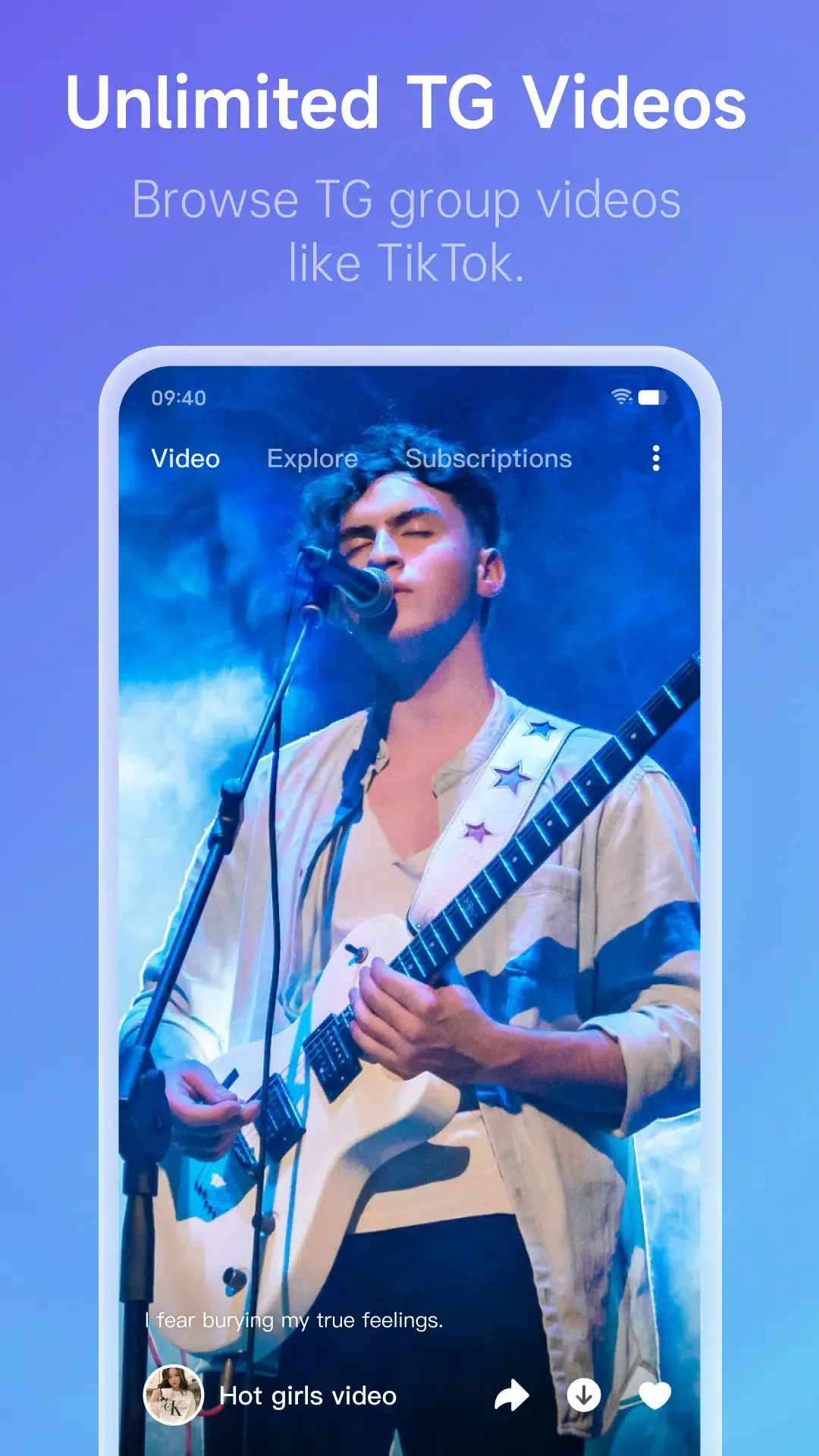Download the playing video
The height and width of the screenshot is (1456, 819).
584,1395
